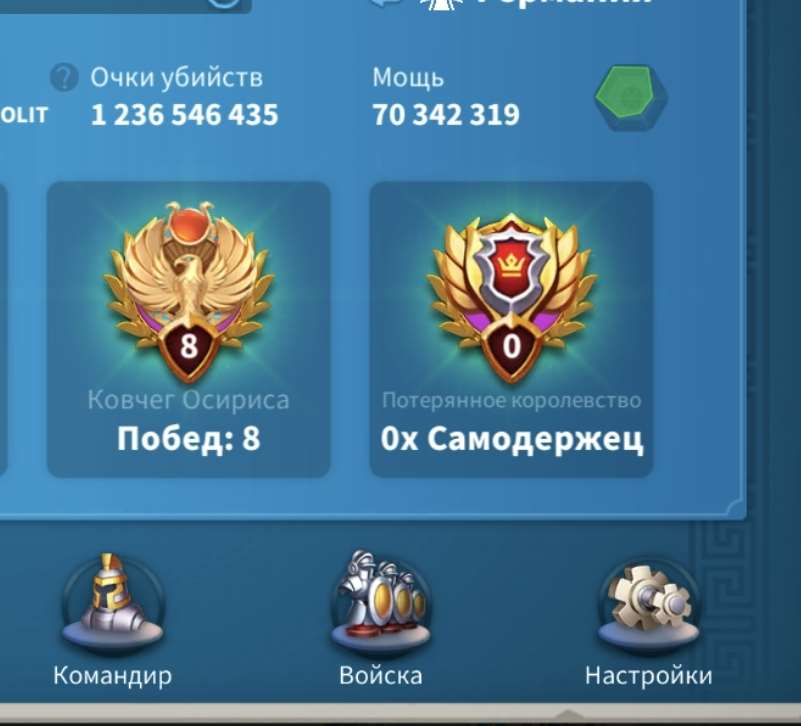This screenshot has width=801, height=726.
Task: Open the Ковчег Осириса achievement card
Action: coord(188,329)
